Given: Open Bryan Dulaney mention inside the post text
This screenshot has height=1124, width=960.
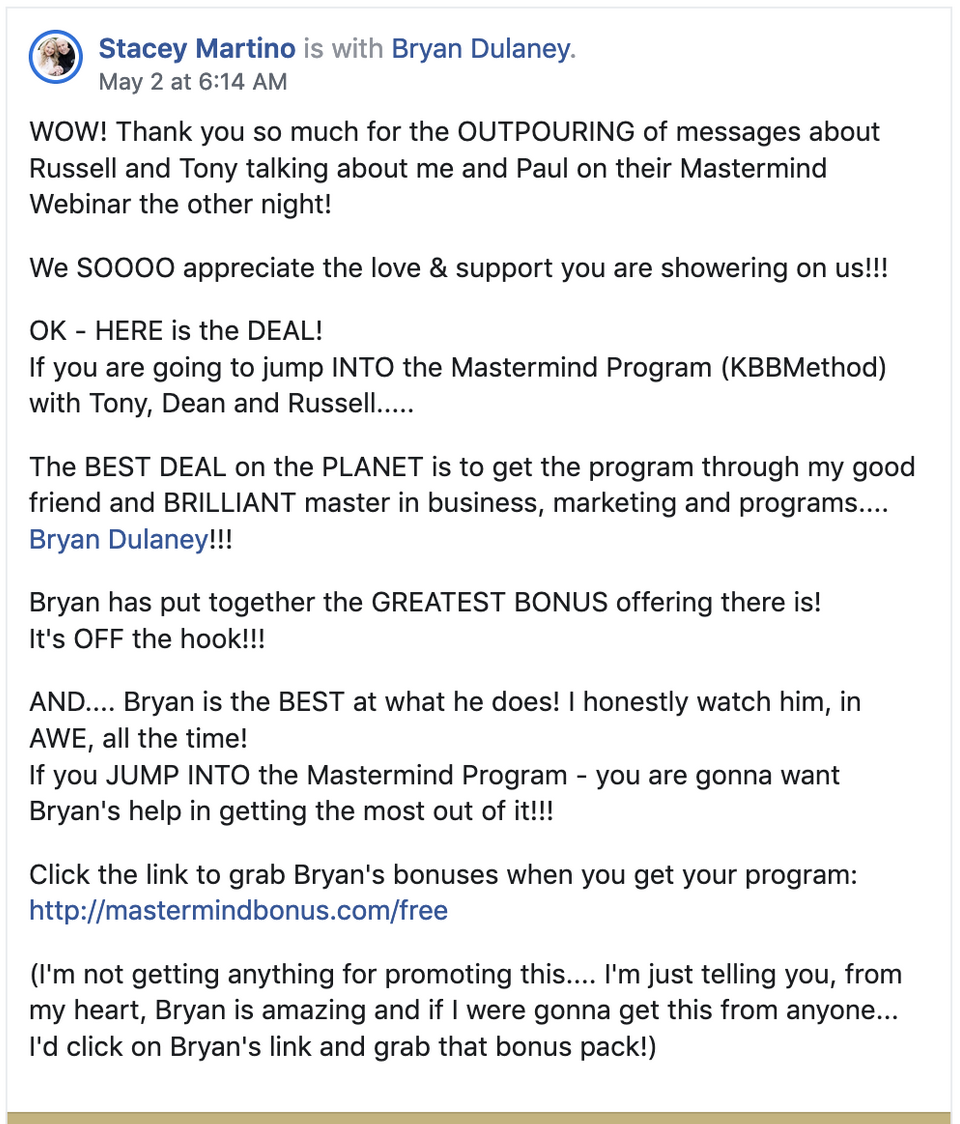Looking at the screenshot, I should click(118, 541).
